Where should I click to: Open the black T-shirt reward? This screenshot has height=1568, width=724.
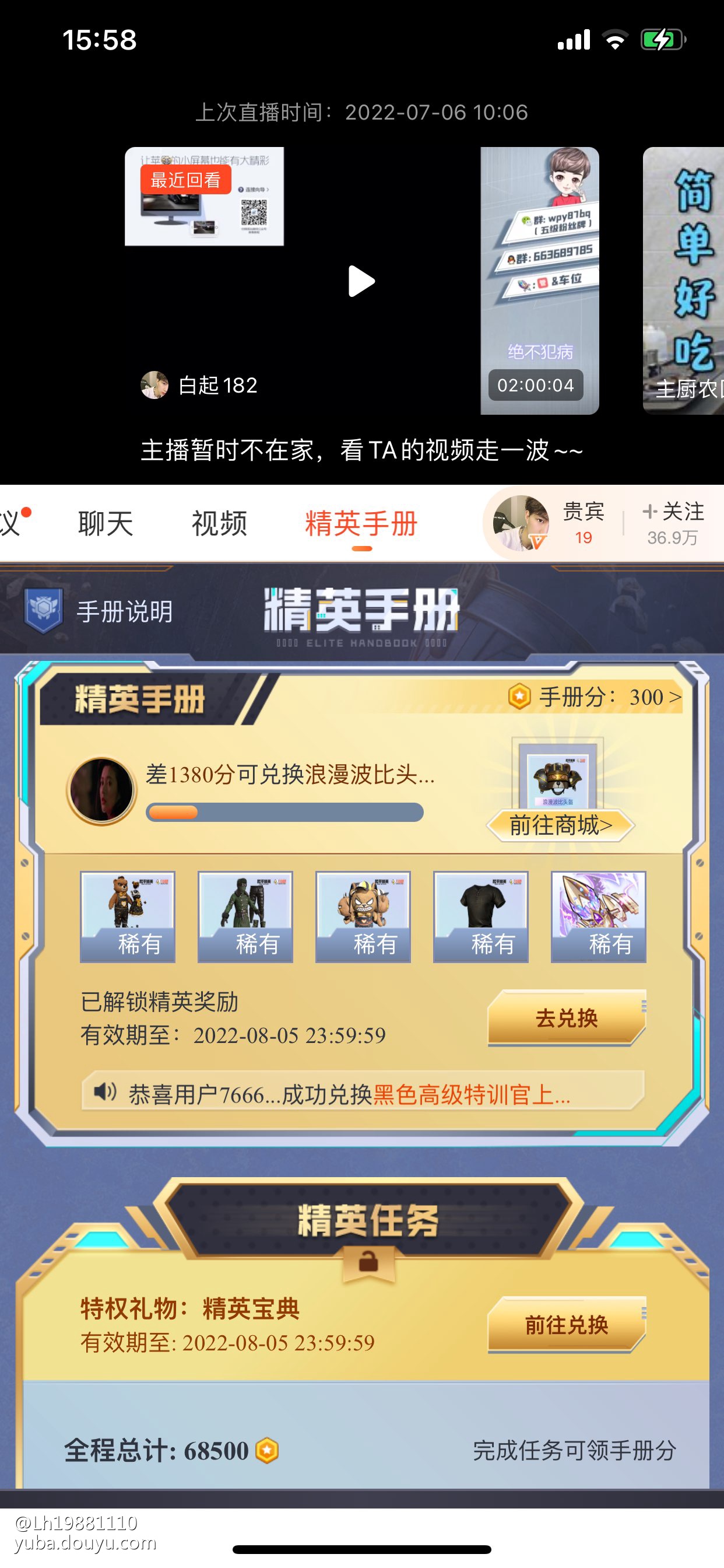point(481,916)
